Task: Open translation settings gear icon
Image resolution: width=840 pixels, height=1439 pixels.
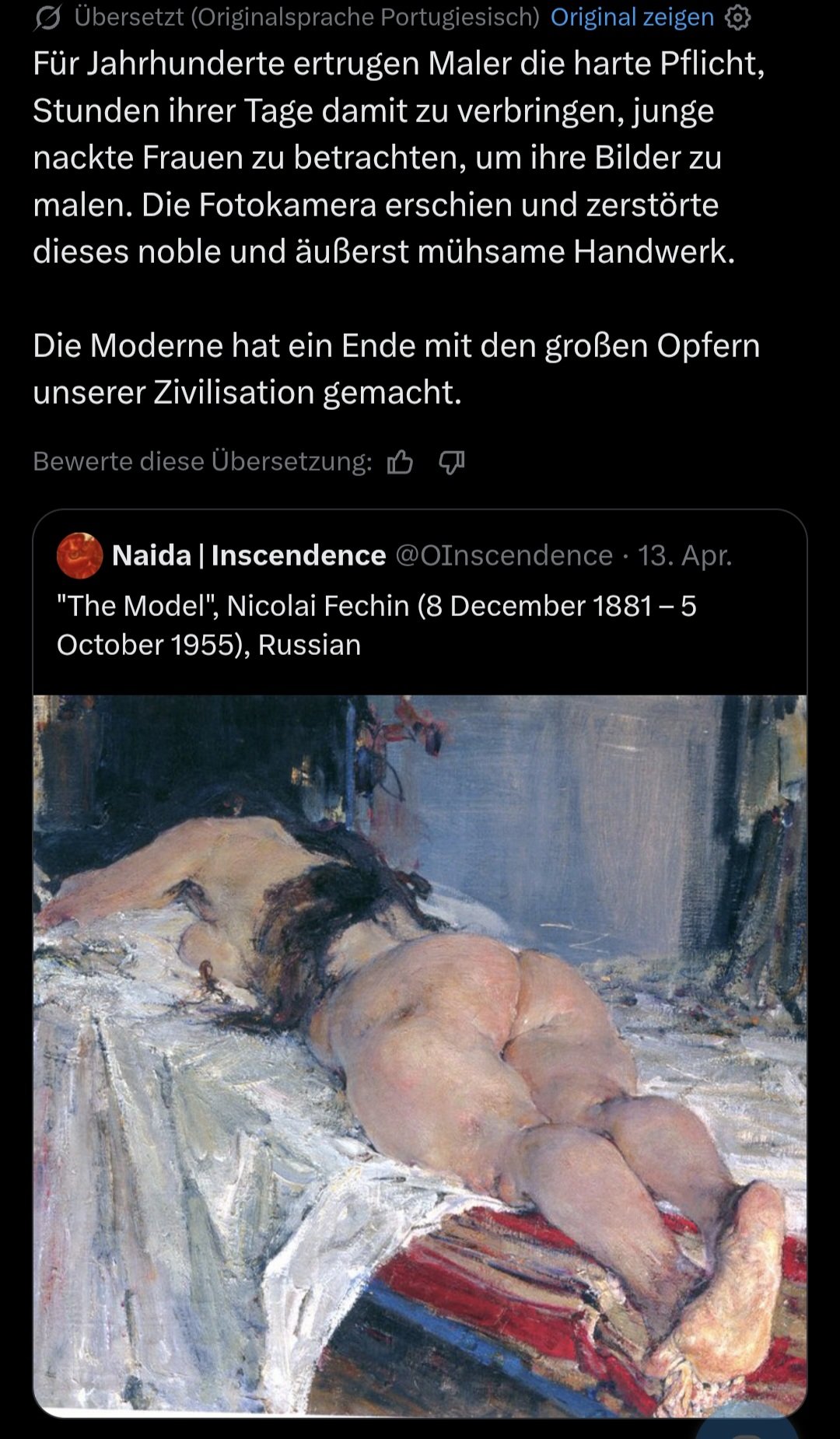Action: pos(737,17)
